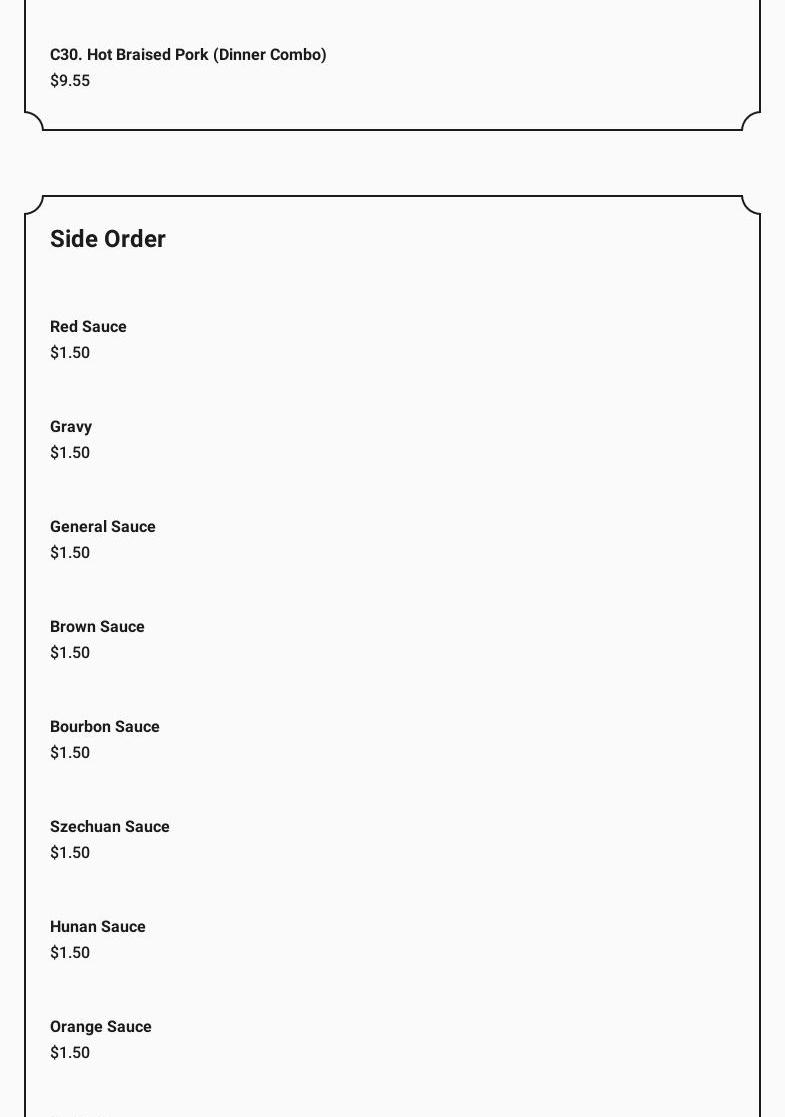The image size is (785, 1117).
Task: Open the General Sauce item
Action: tap(103, 527)
